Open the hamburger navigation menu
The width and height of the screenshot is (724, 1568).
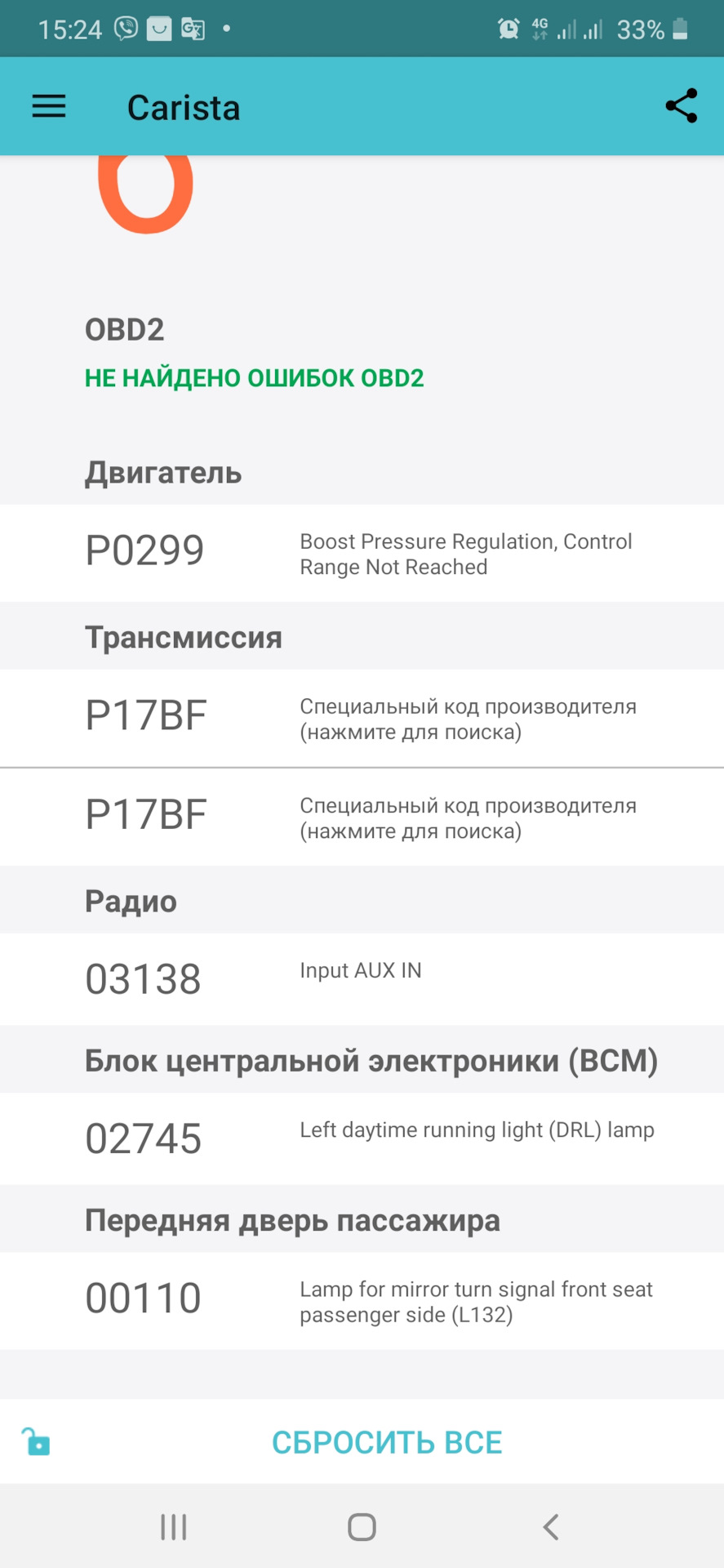click(x=49, y=106)
